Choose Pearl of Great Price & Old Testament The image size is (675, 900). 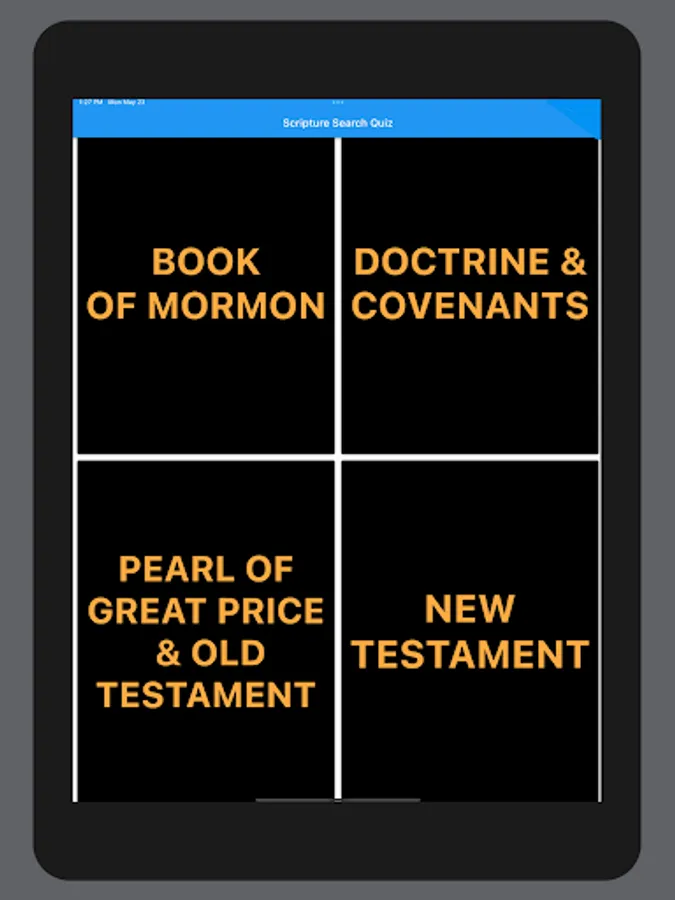pos(206,630)
